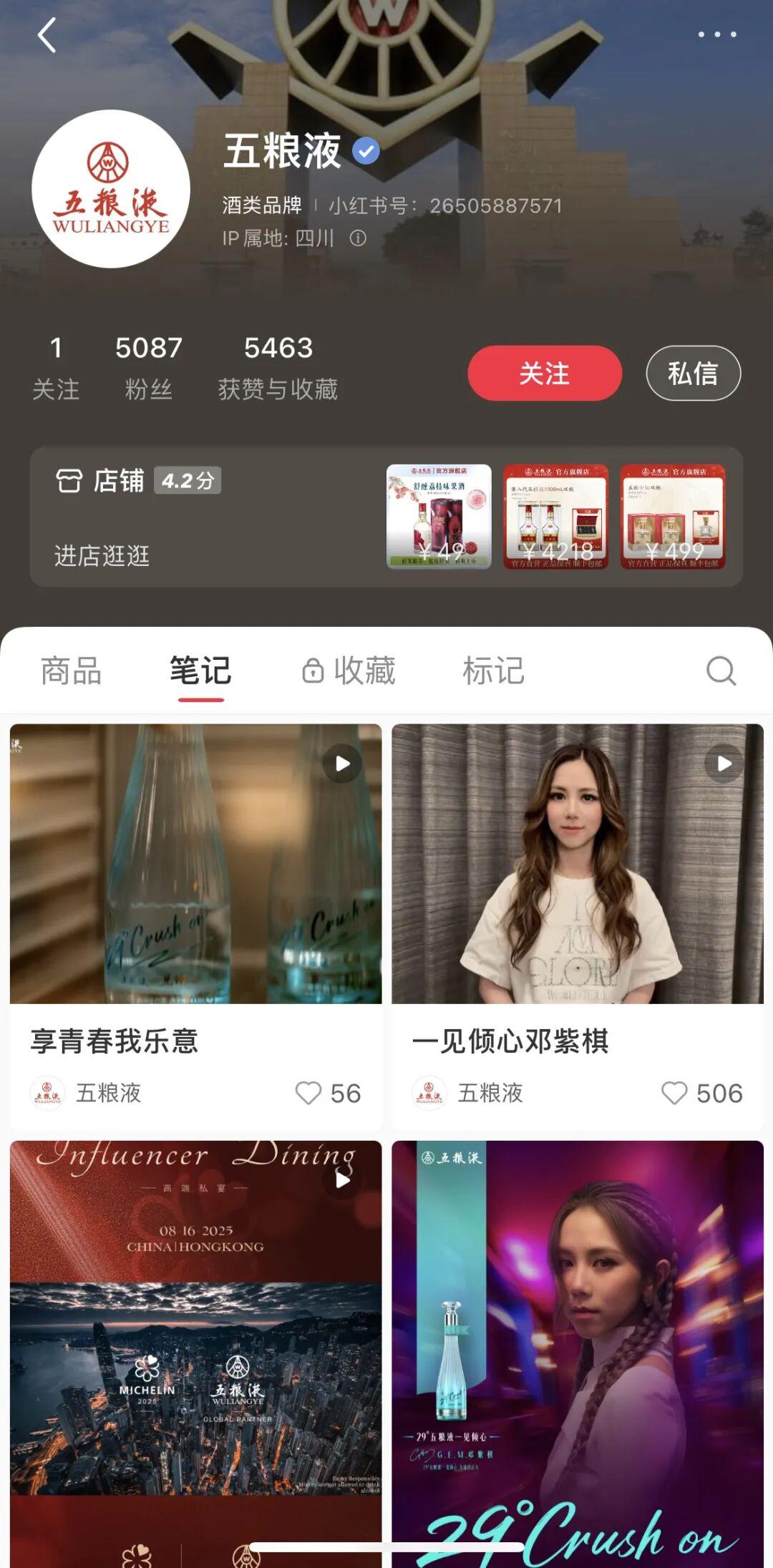Like the note 享青春我乐意
This screenshot has width=773, height=1568.
point(308,1093)
